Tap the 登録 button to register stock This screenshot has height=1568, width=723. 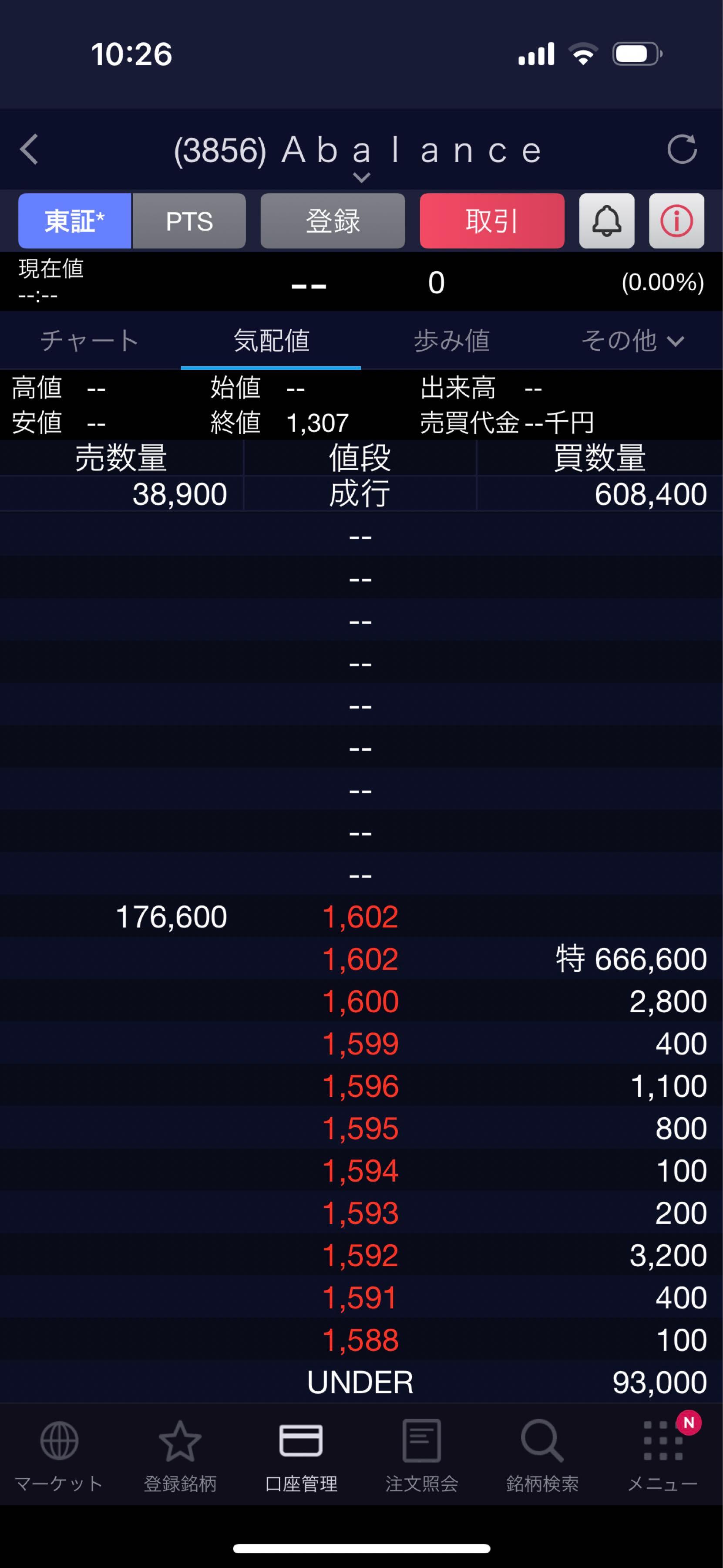pos(333,221)
